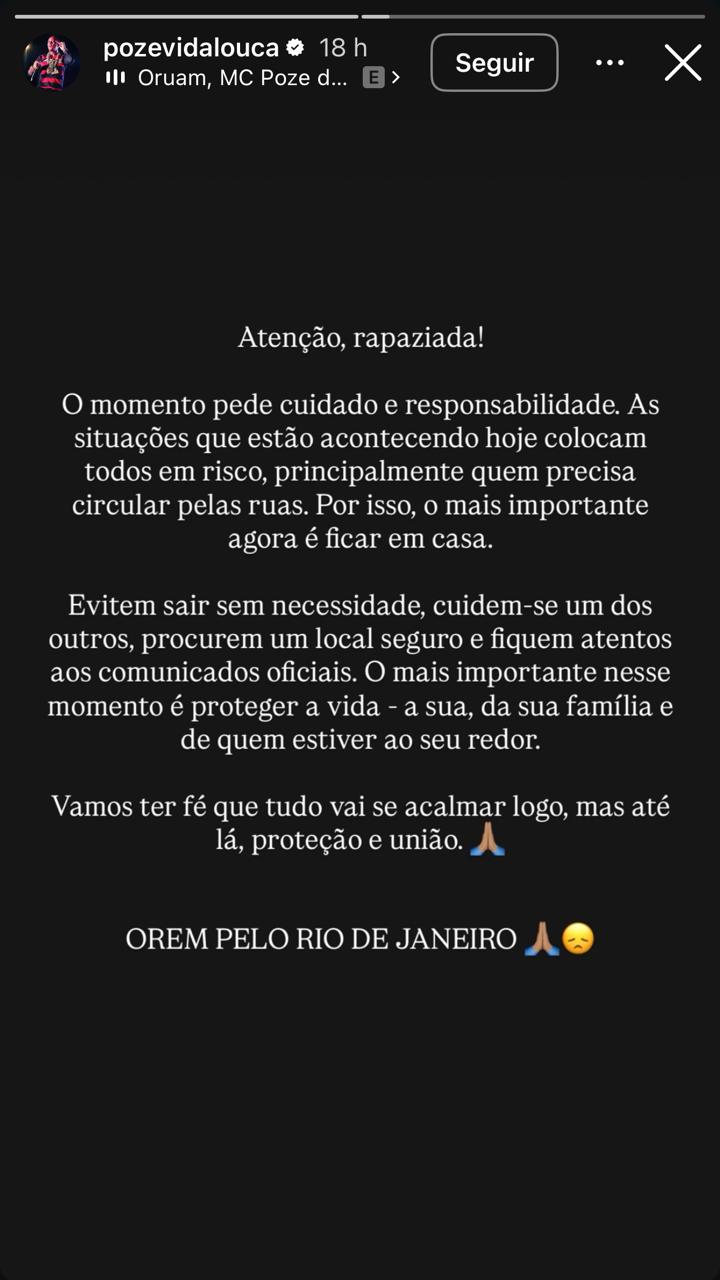Close the story with the X icon

[683, 62]
